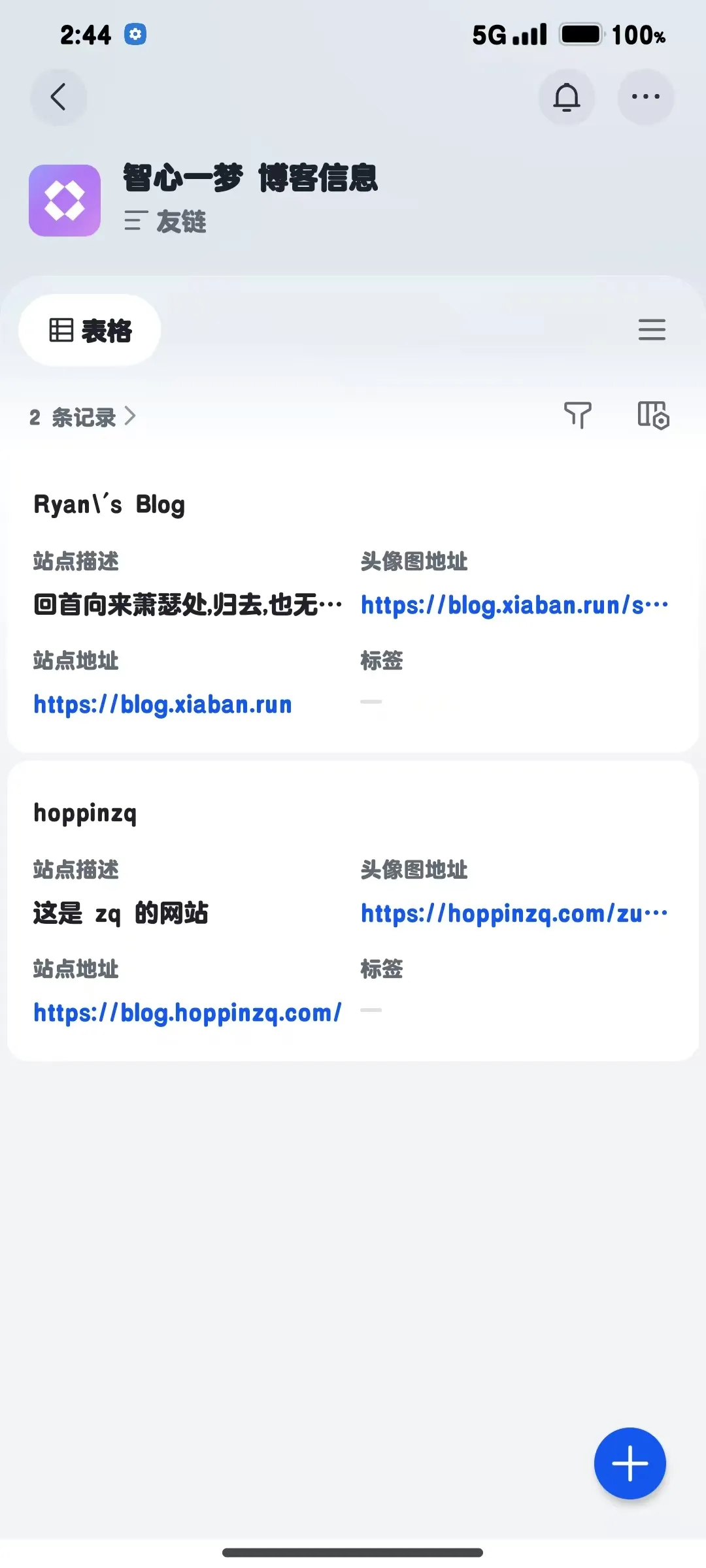Open the notification bell icon
The image size is (706, 1568).
click(566, 97)
